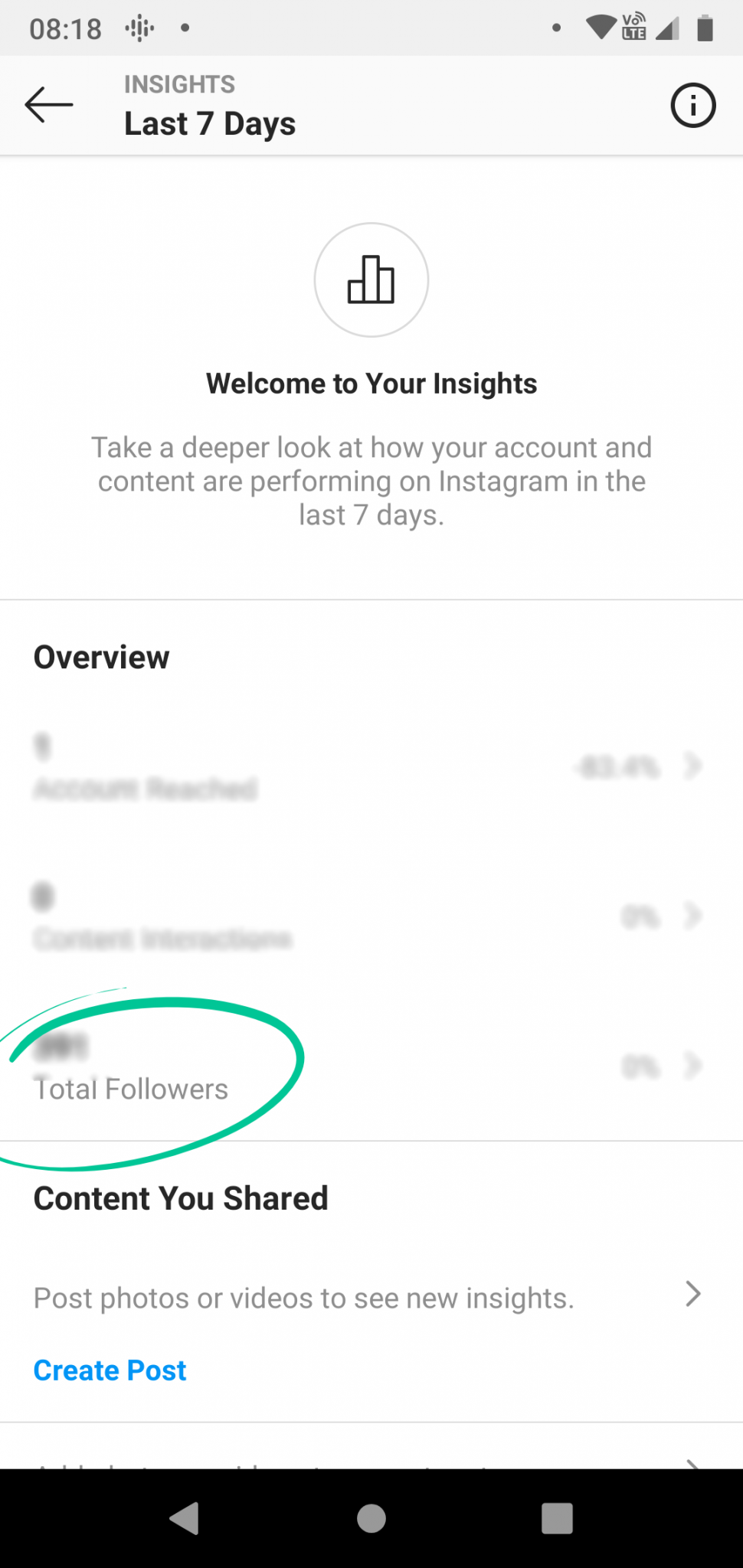Viewport: 743px width, 1568px height.
Task: Open the recent apps button
Action: tap(557, 1518)
